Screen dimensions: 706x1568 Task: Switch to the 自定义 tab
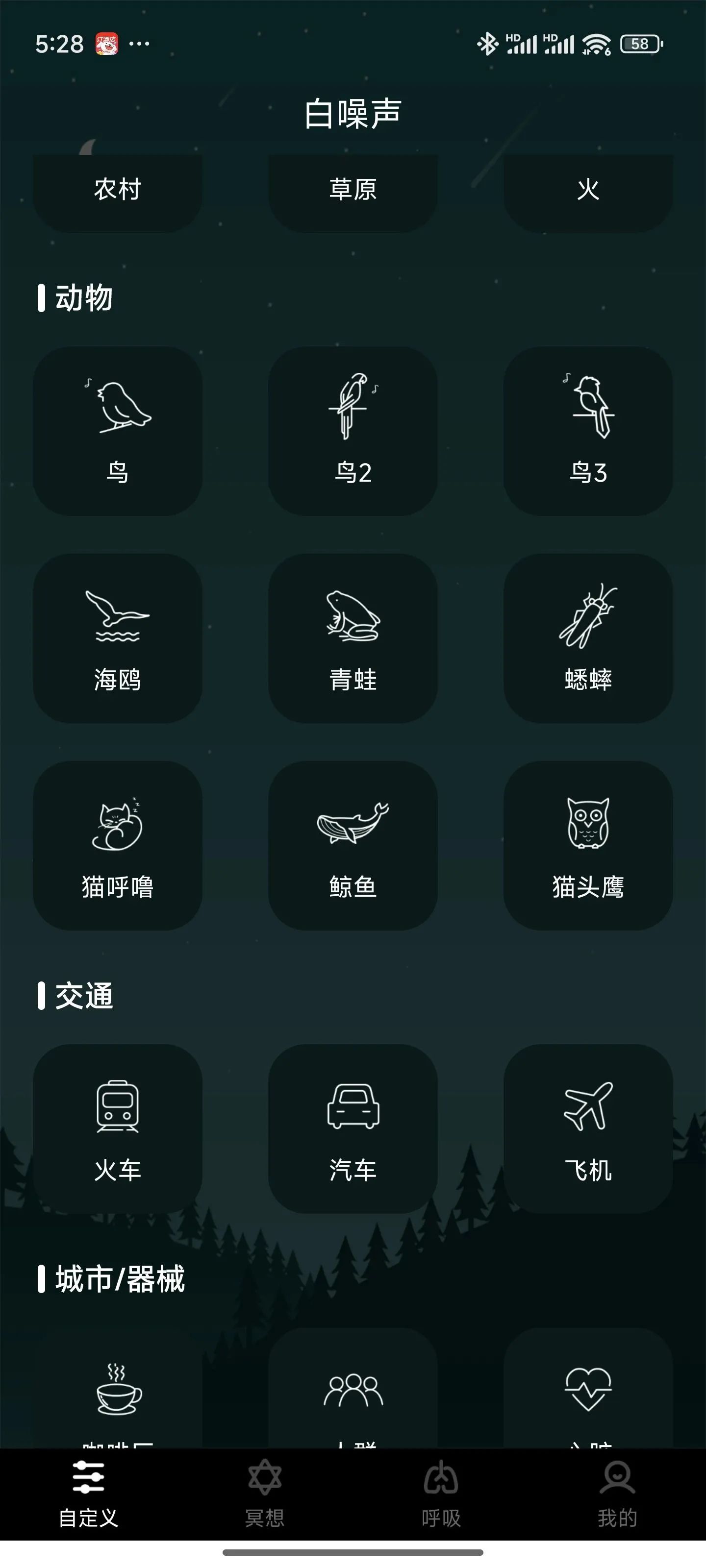coord(88,1494)
